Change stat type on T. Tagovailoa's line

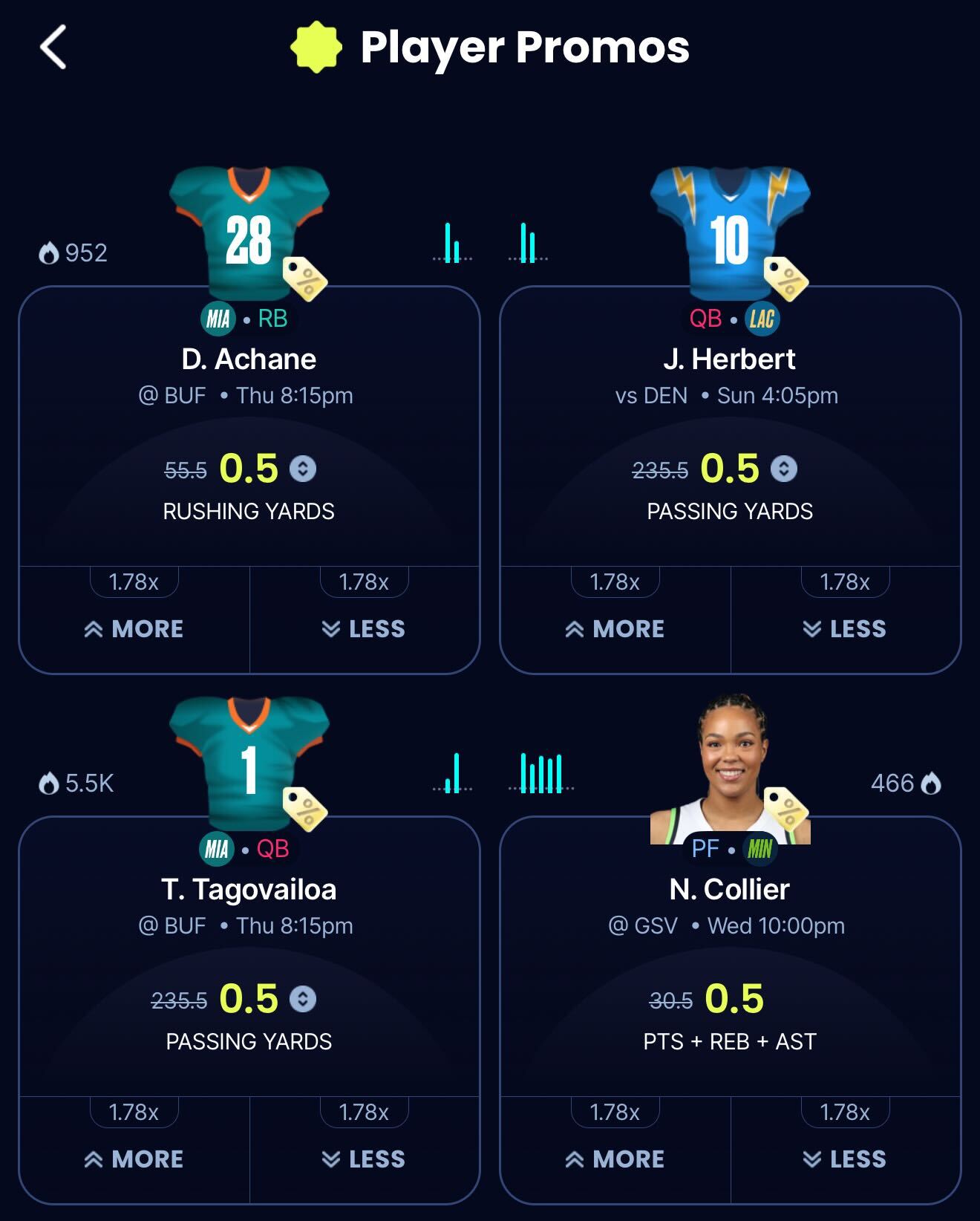[303, 999]
